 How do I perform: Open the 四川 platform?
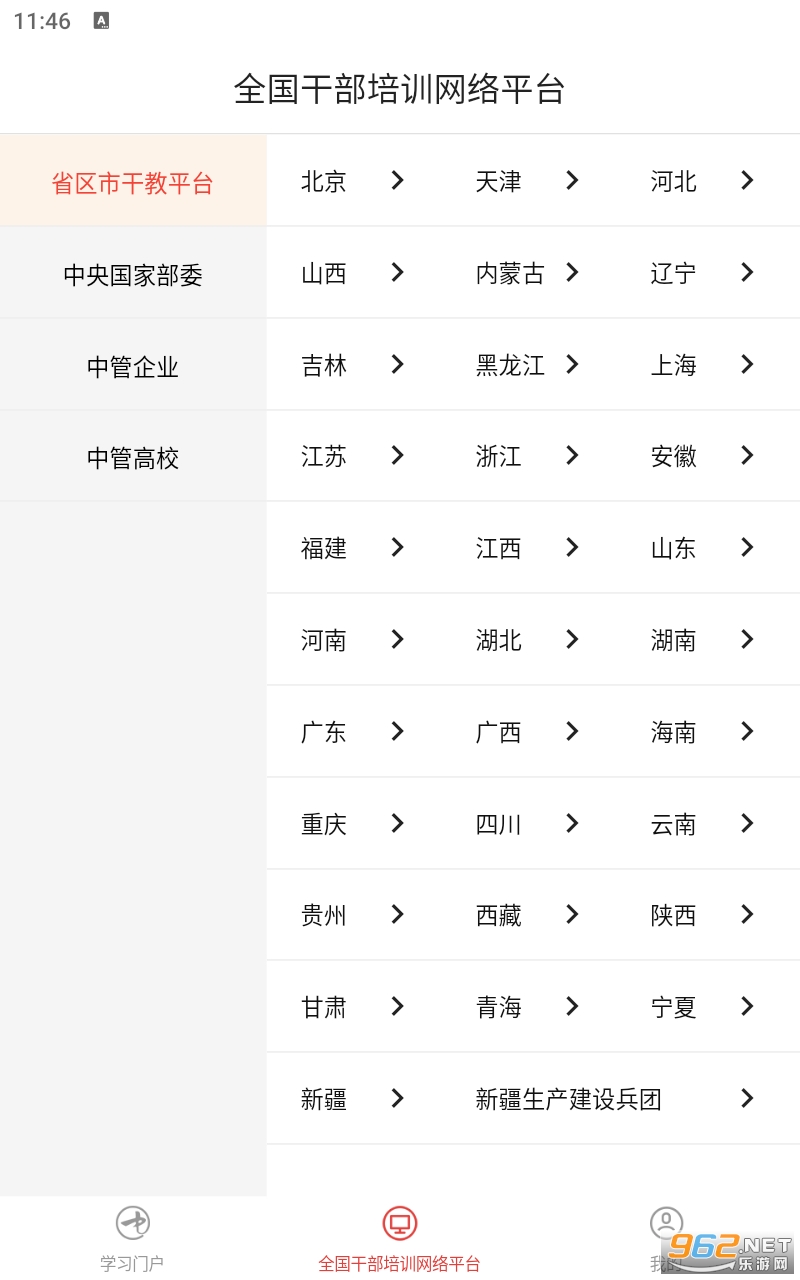point(529,824)
